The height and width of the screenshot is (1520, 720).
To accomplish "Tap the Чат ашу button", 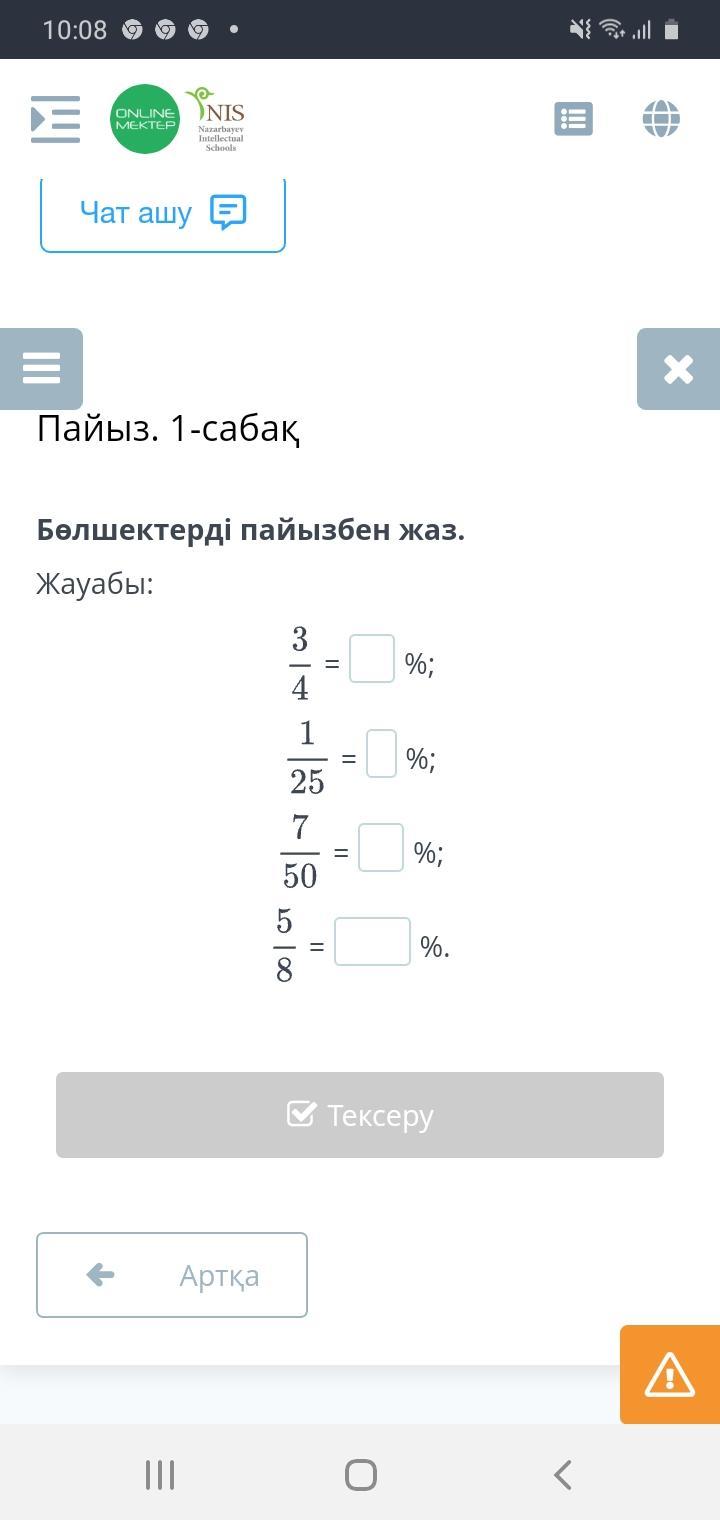I will 163,212.
